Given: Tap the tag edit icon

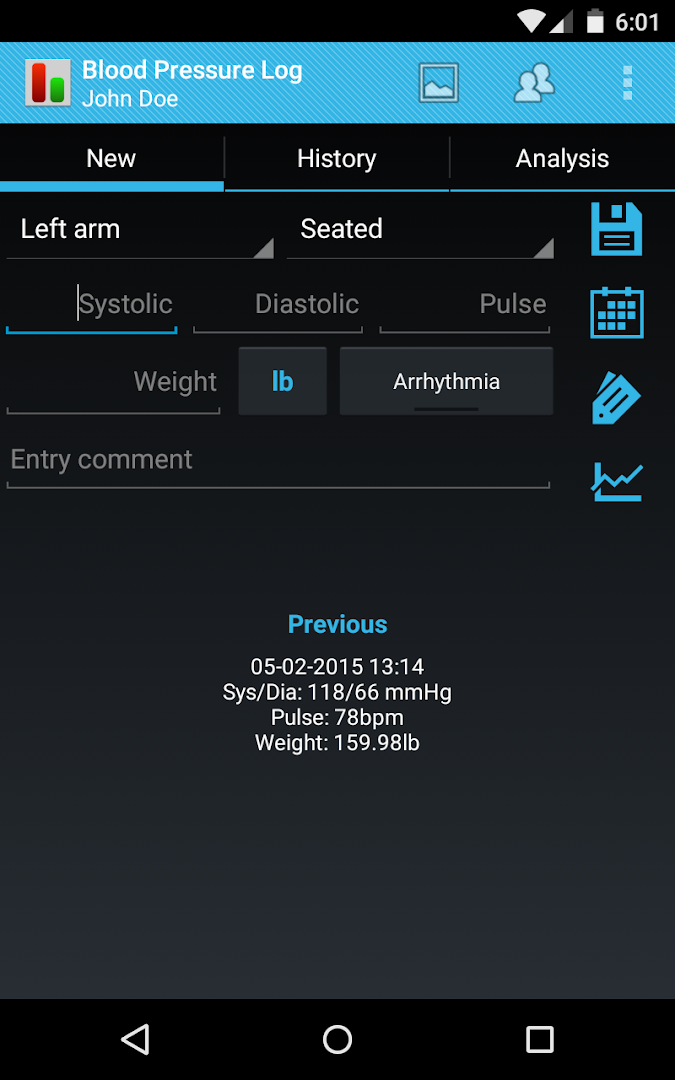Looking at the screenshot, I should pos(616,397).
